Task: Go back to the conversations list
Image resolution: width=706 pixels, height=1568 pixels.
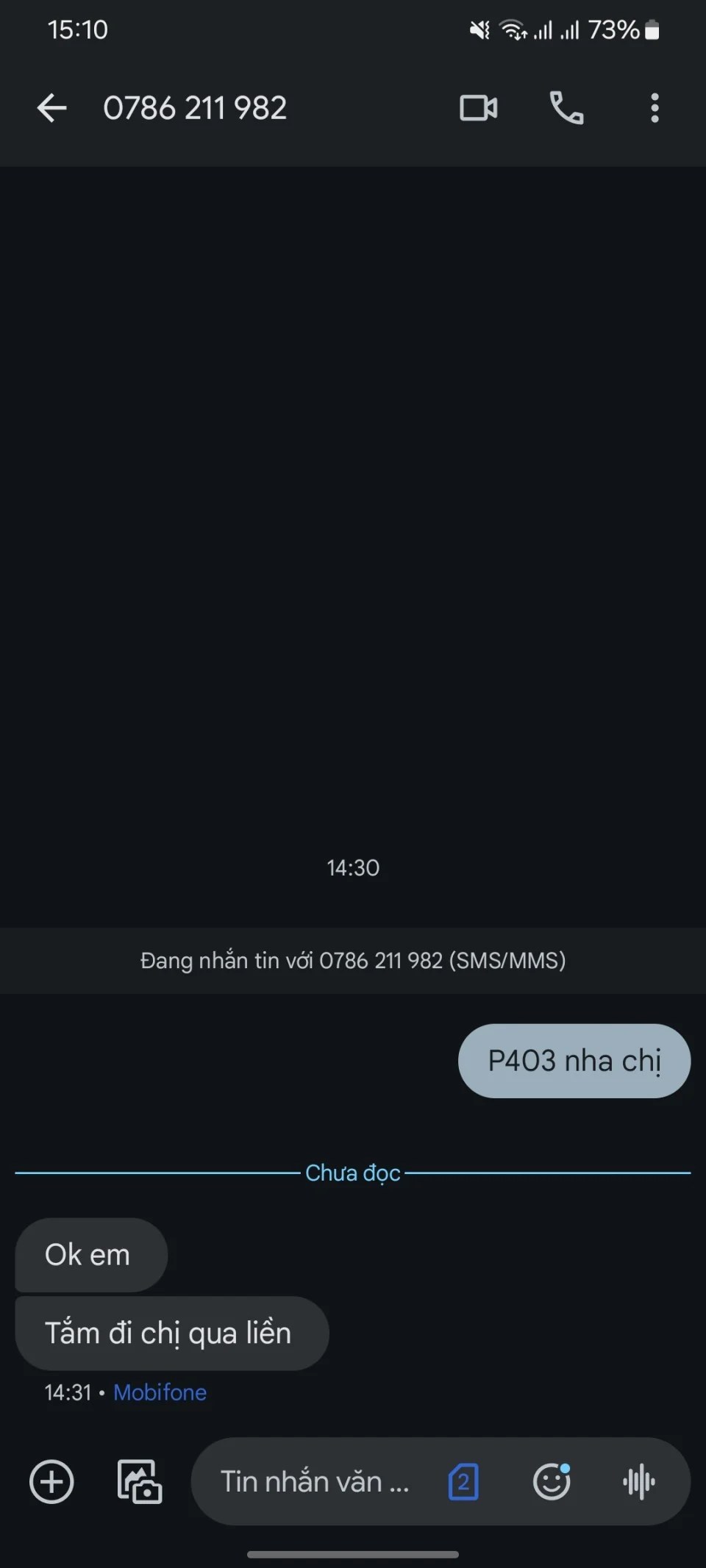Action: [x=51, y=109]
